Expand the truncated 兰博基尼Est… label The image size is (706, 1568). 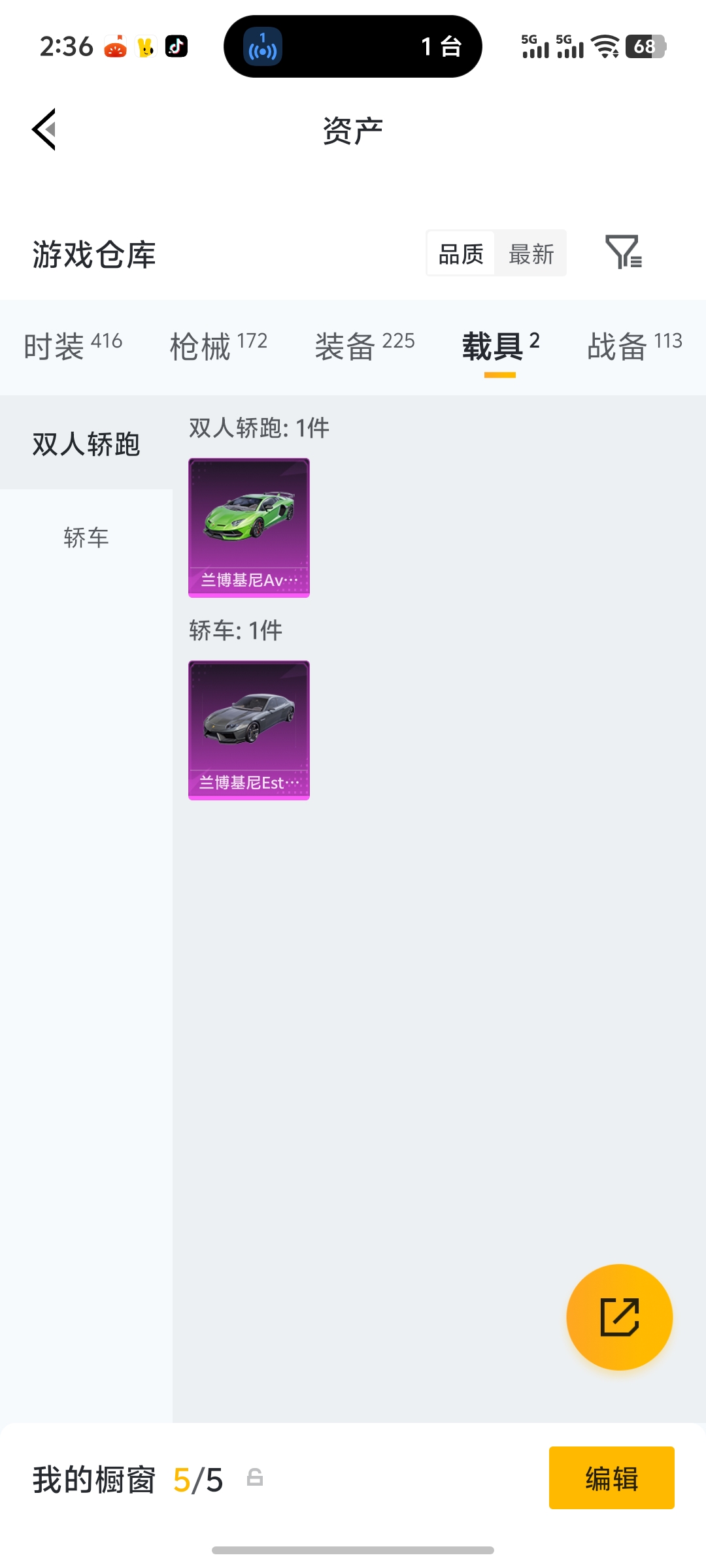[248, 782]
